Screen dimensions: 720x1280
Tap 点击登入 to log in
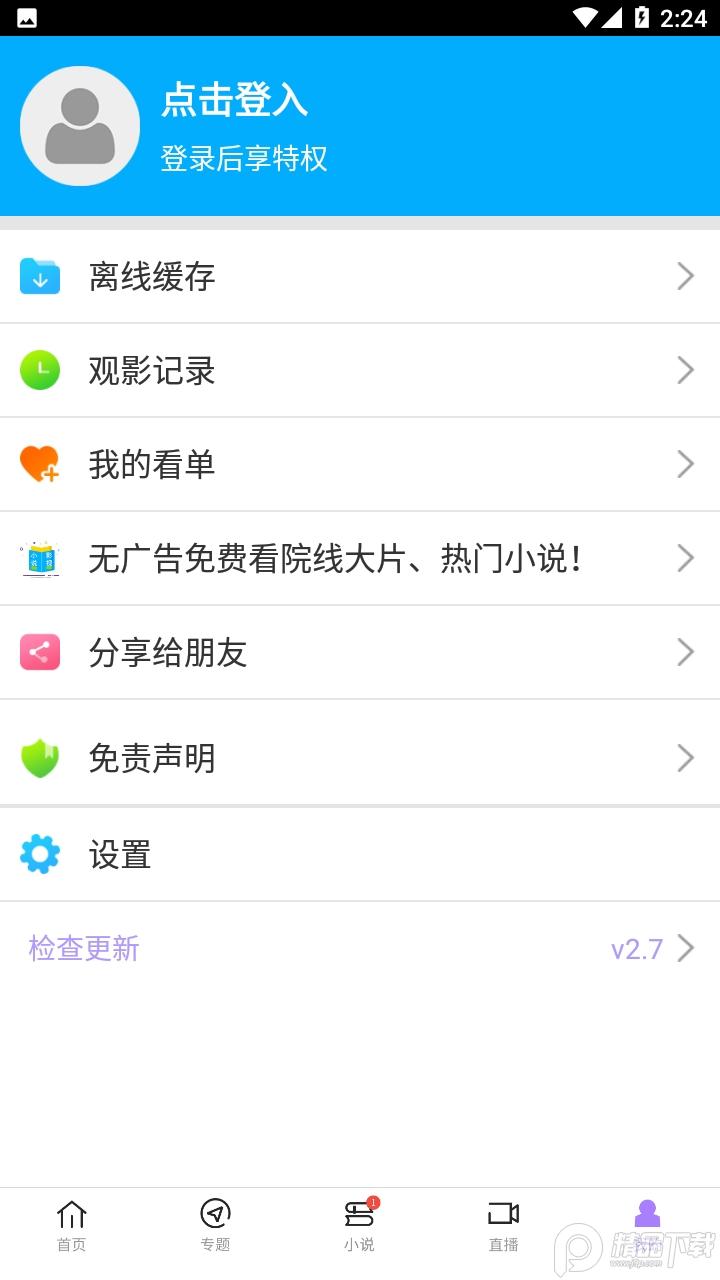[x=234, y=100]
